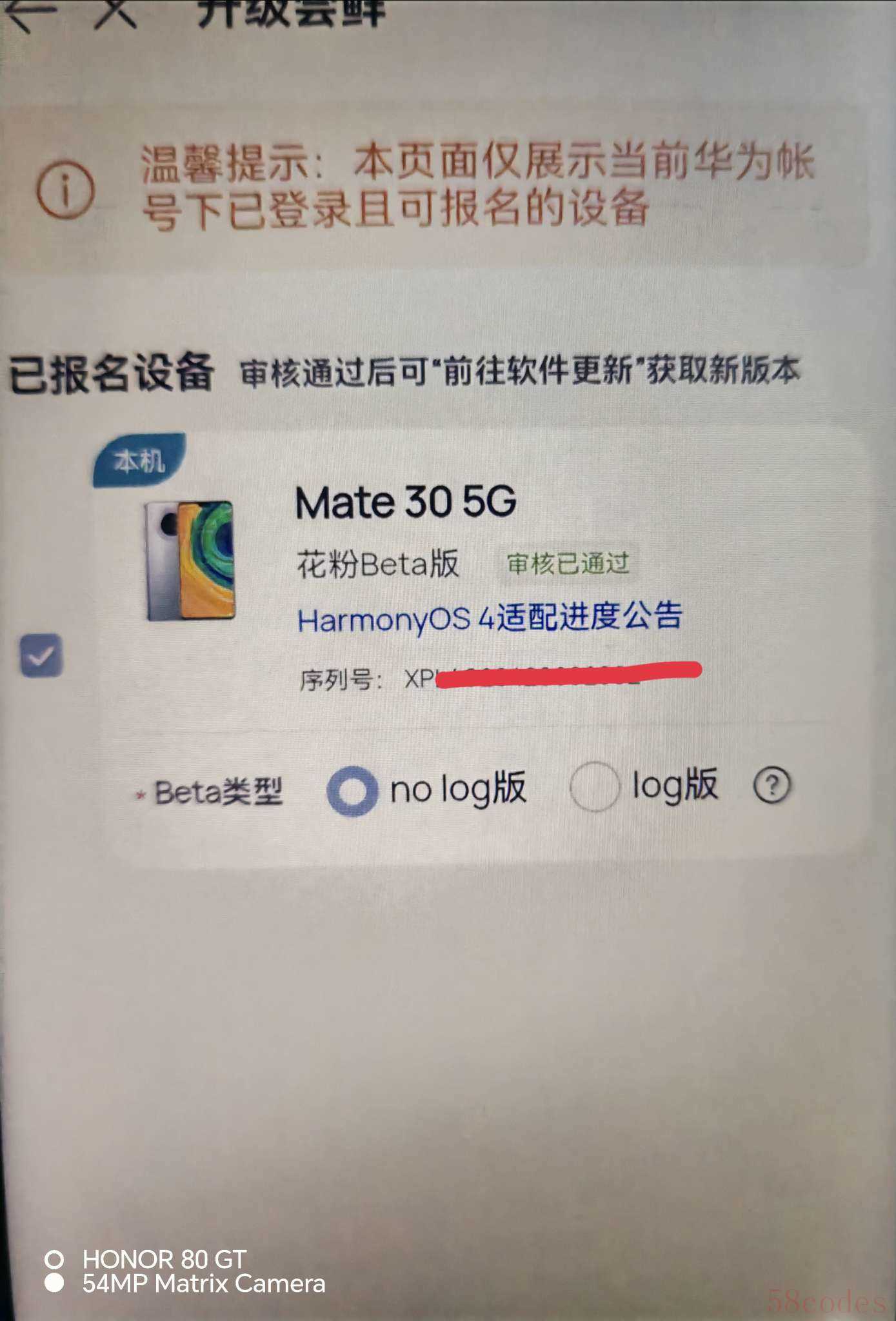Toggle the Mate 30 5G device checkbox
Viewport: 896px width, 1321px height.
41,655
